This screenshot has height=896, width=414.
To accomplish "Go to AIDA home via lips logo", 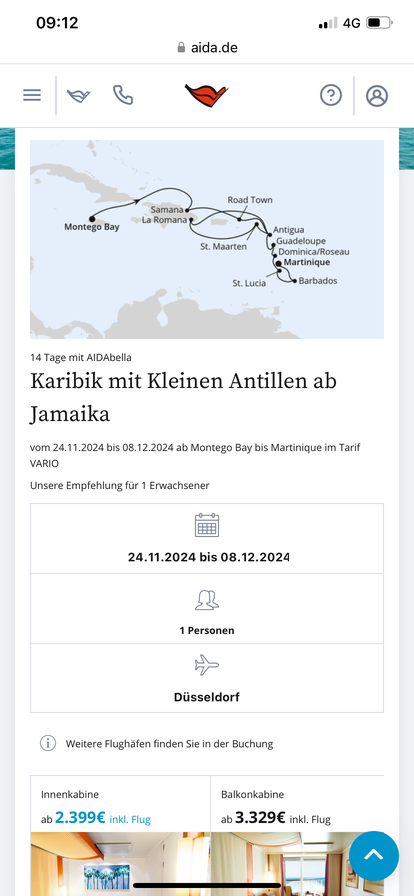I will pyautogui.click(x=206, y=95).
